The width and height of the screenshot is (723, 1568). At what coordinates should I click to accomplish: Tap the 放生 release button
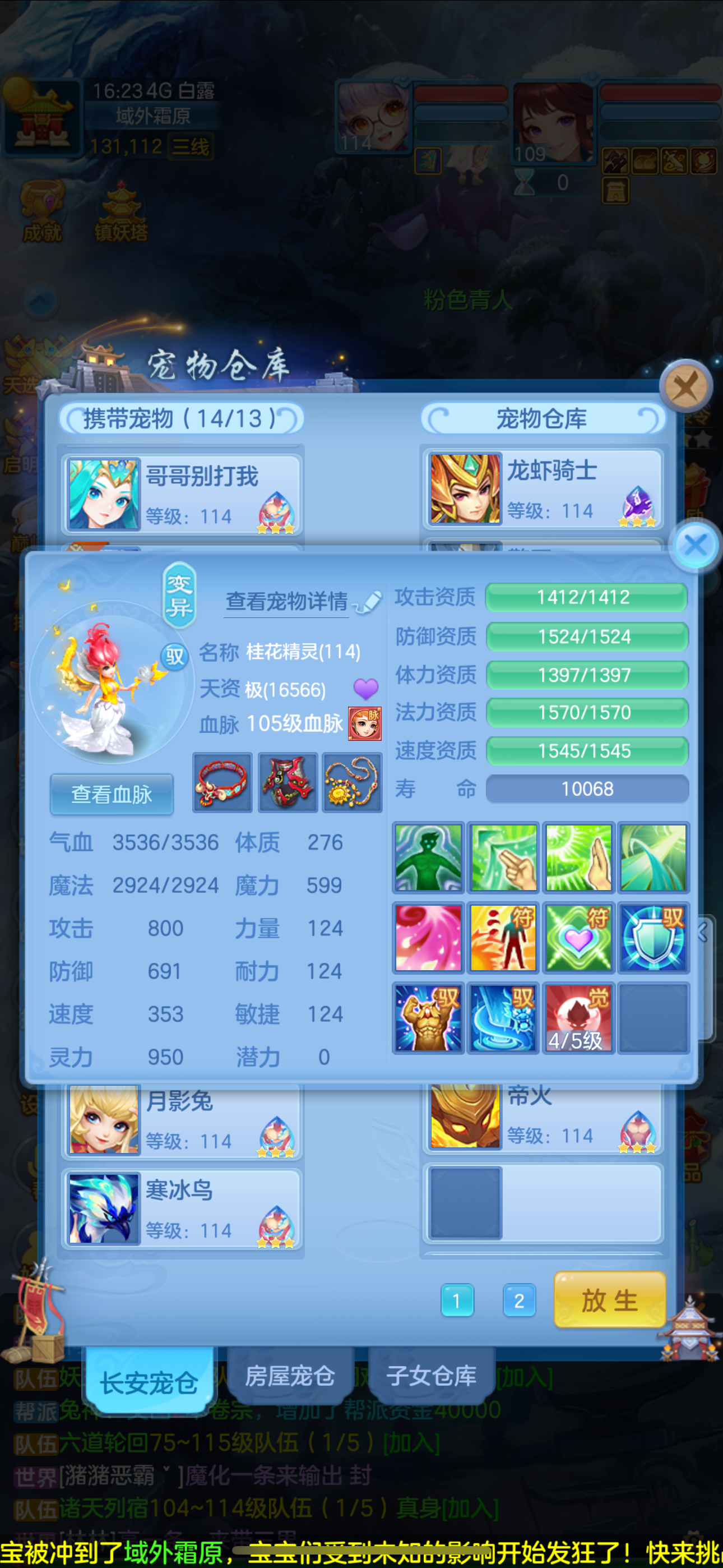tap(610, 1300)
